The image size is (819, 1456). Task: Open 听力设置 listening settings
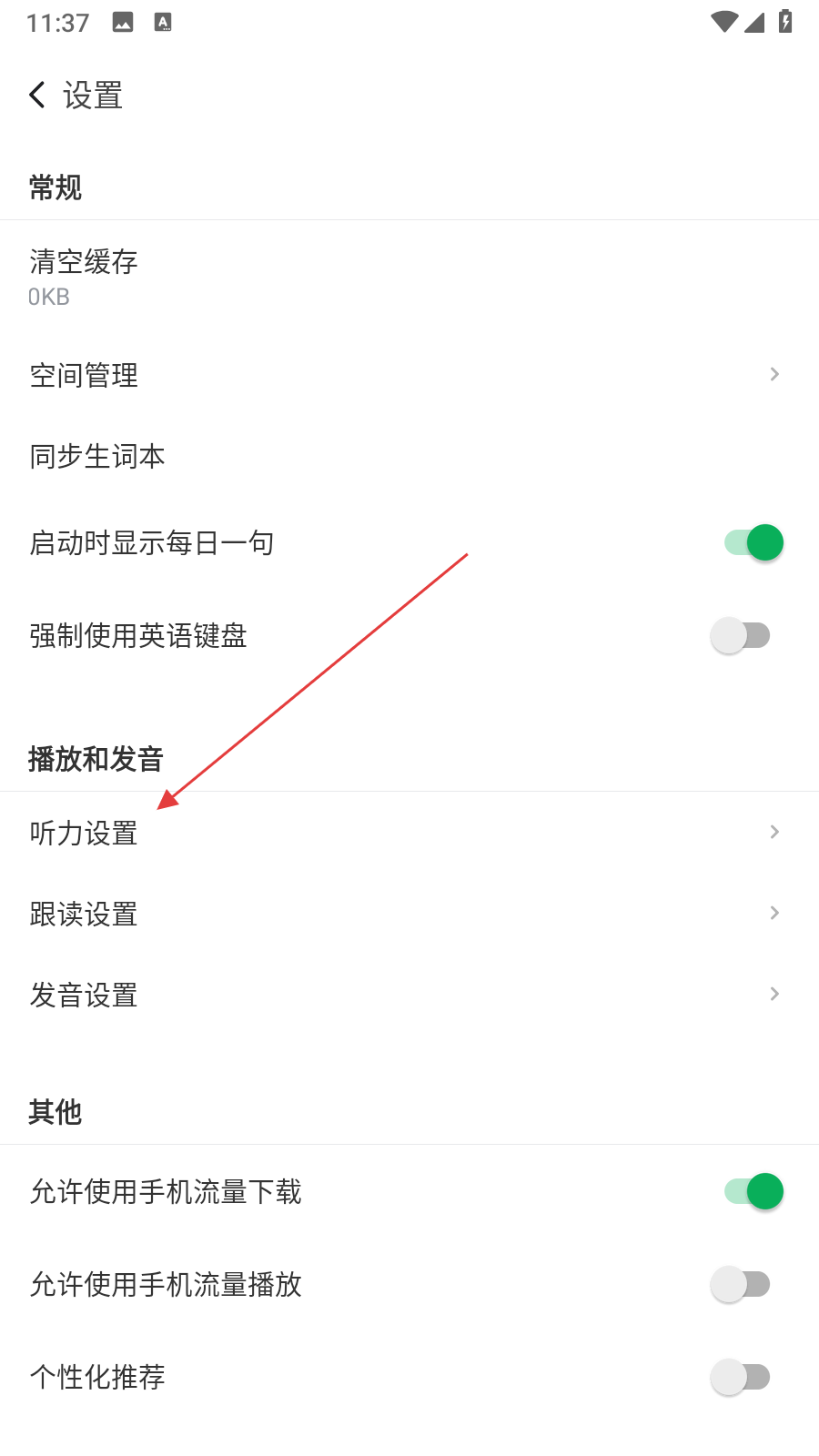point(409,833)
